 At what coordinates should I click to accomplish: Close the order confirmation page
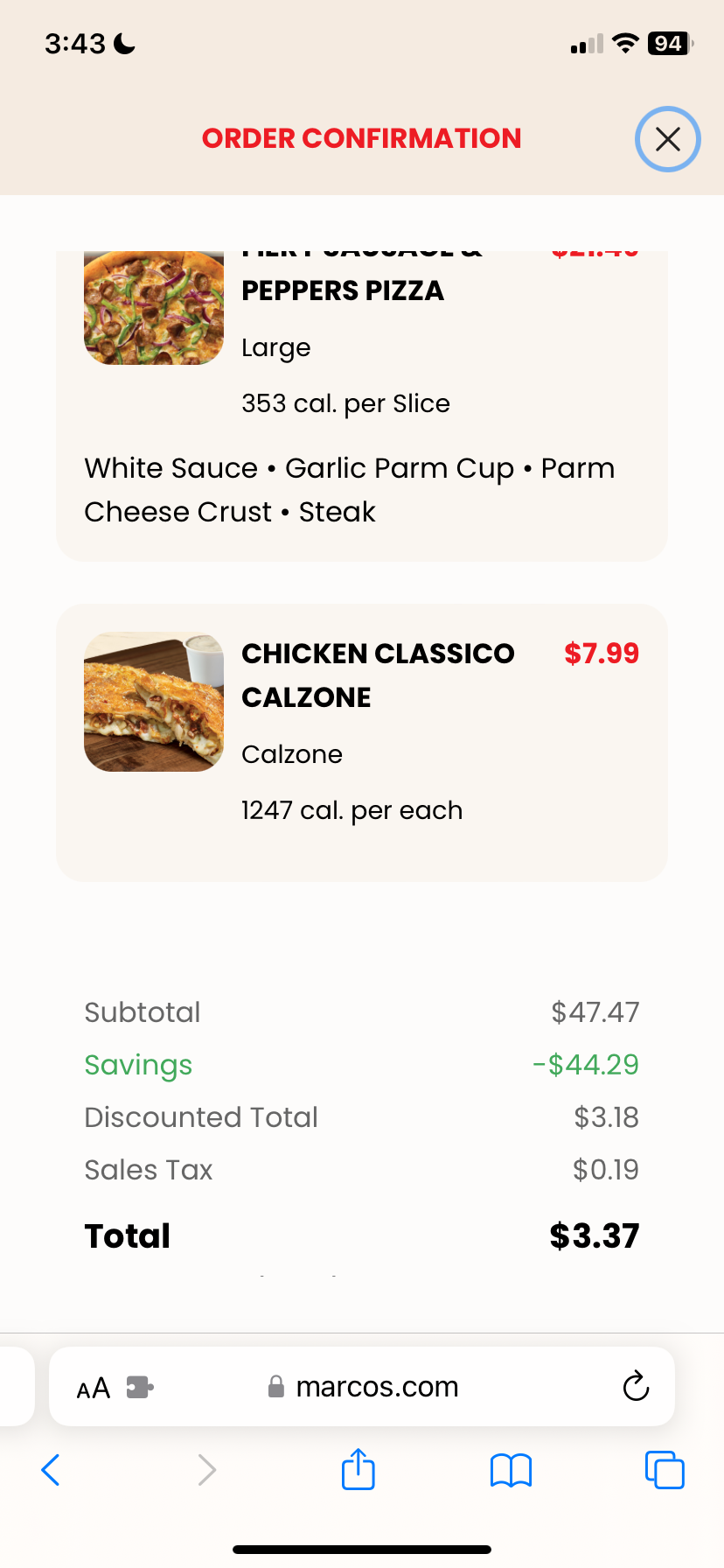click(x=667, y=139)
